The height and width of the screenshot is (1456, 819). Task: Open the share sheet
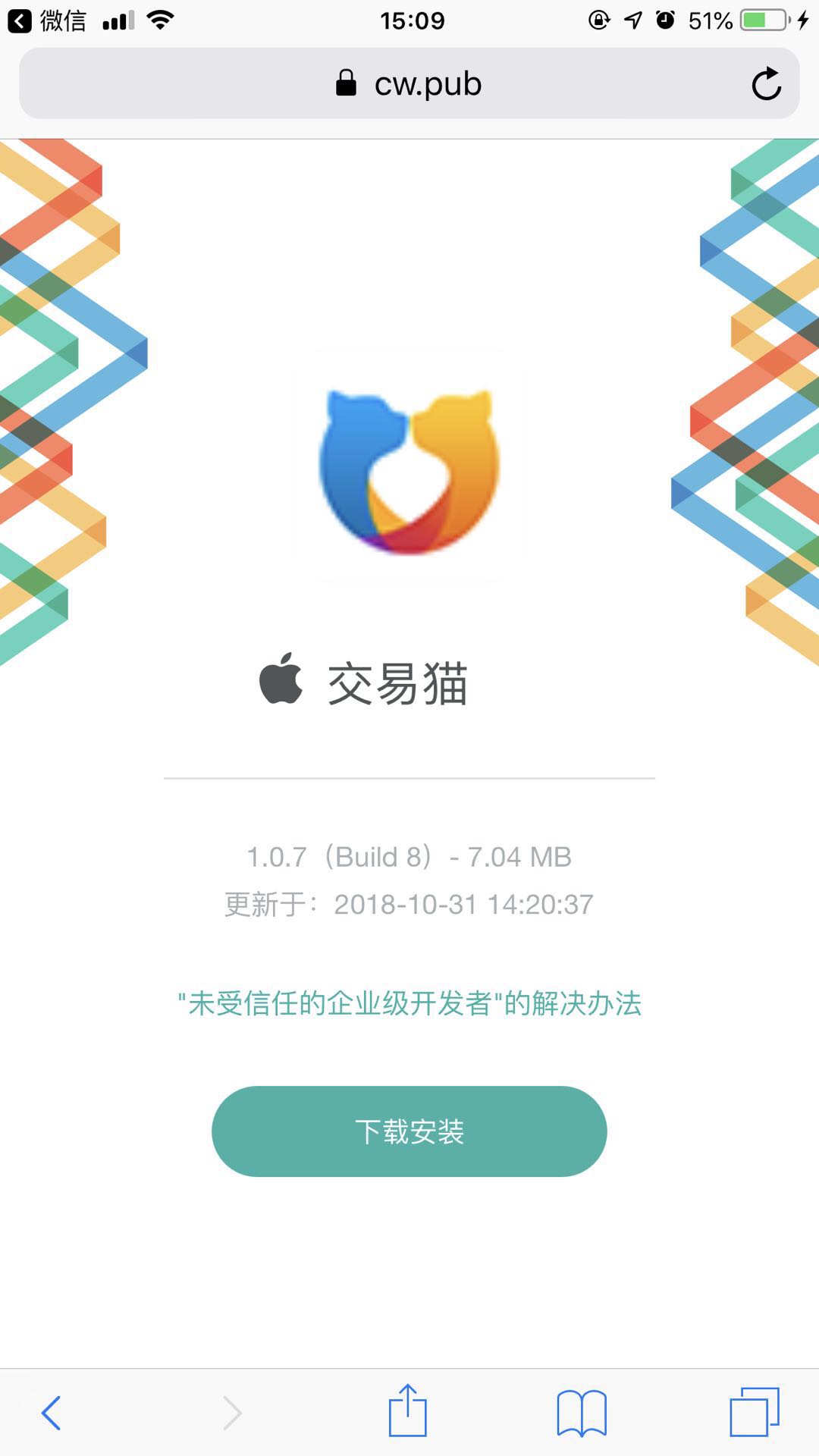(408, 1411)
